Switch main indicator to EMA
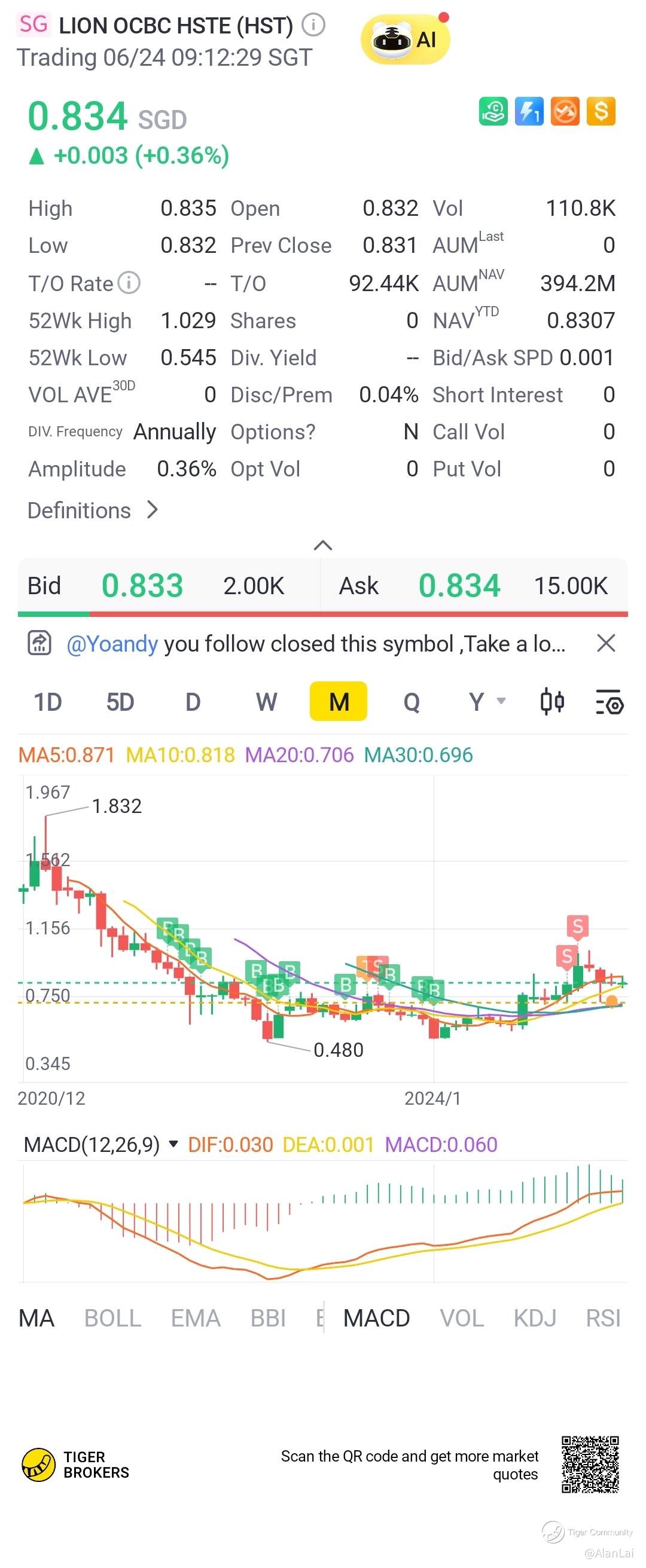 (196, 1318)
